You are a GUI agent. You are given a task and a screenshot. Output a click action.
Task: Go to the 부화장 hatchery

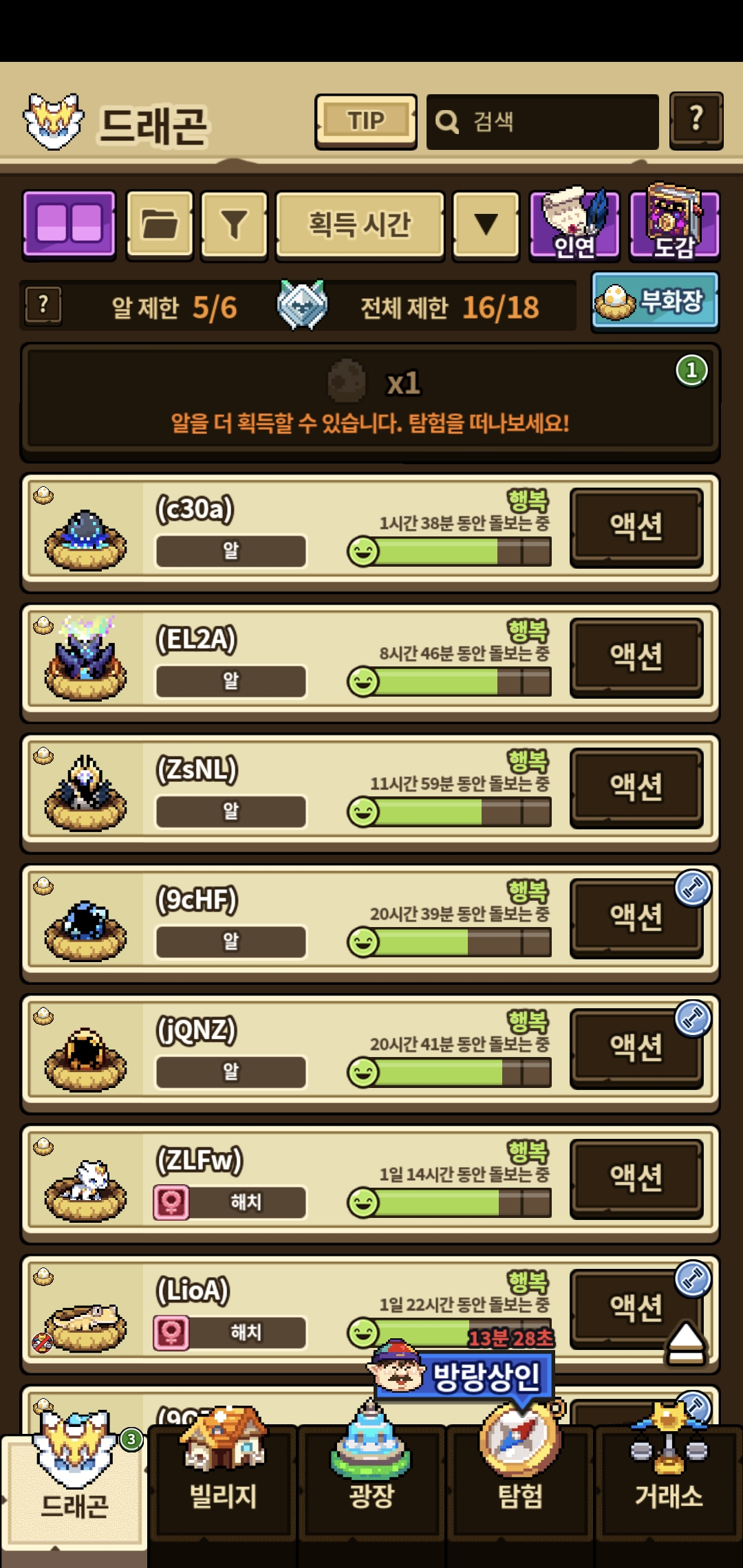point(655,301)
